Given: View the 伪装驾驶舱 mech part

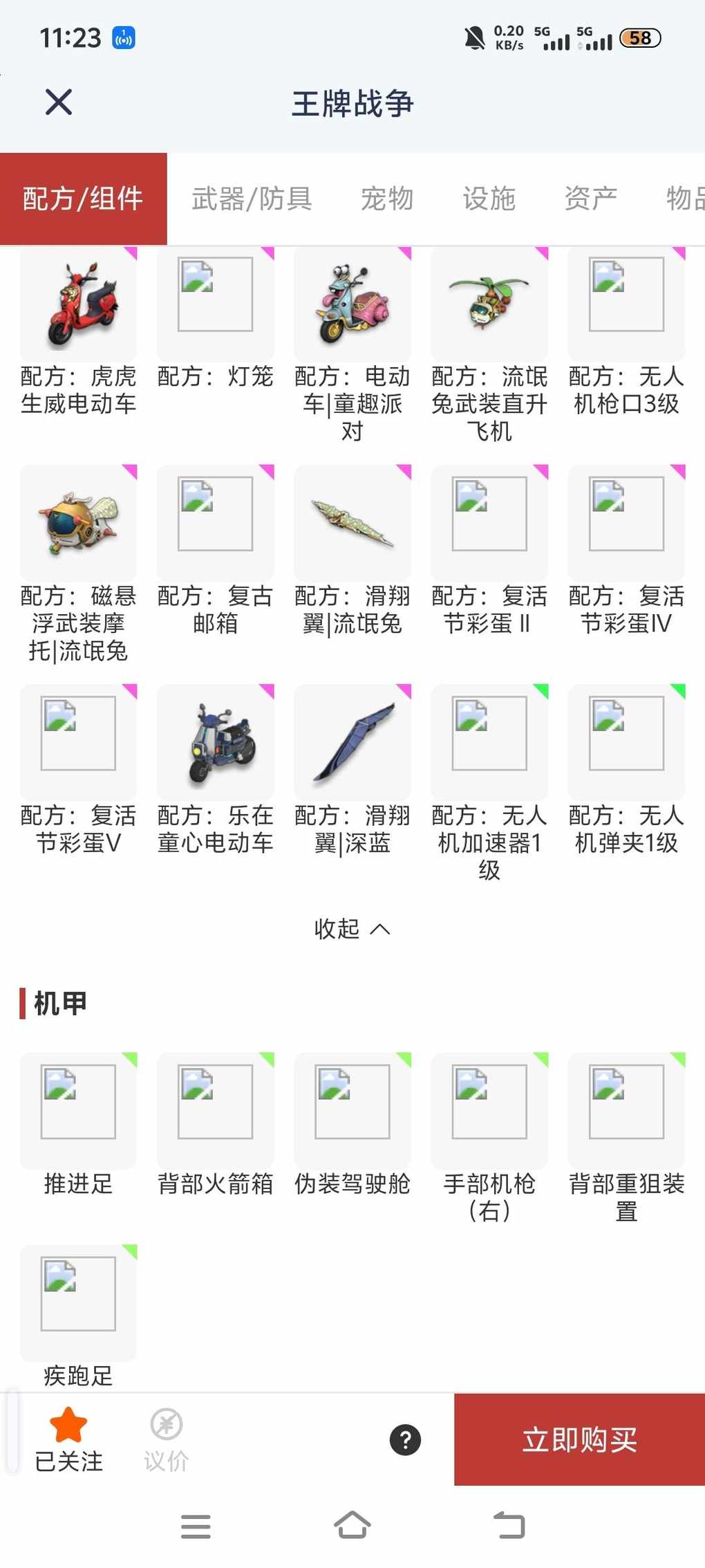Looking at the screenshot, I should click(x=352, y=1111).
